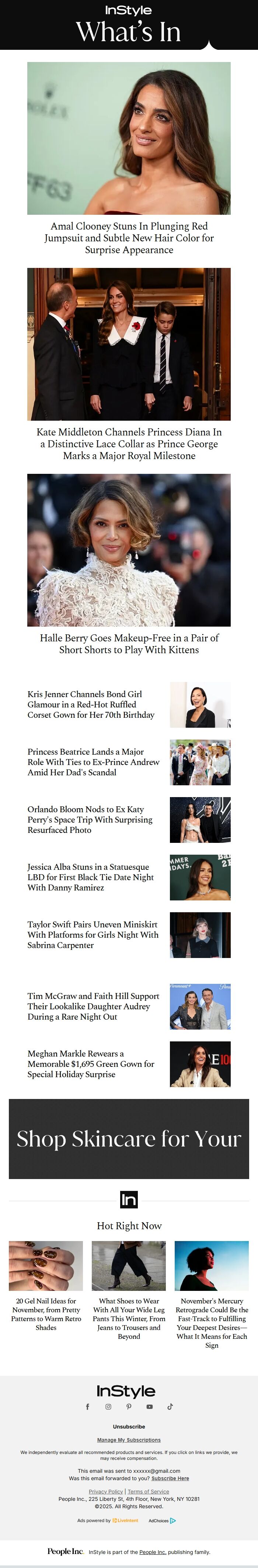This screenshot has height=1568, width=258.
Task: Open InStyle's Pinterest profile
Action: coord(129,1406)
